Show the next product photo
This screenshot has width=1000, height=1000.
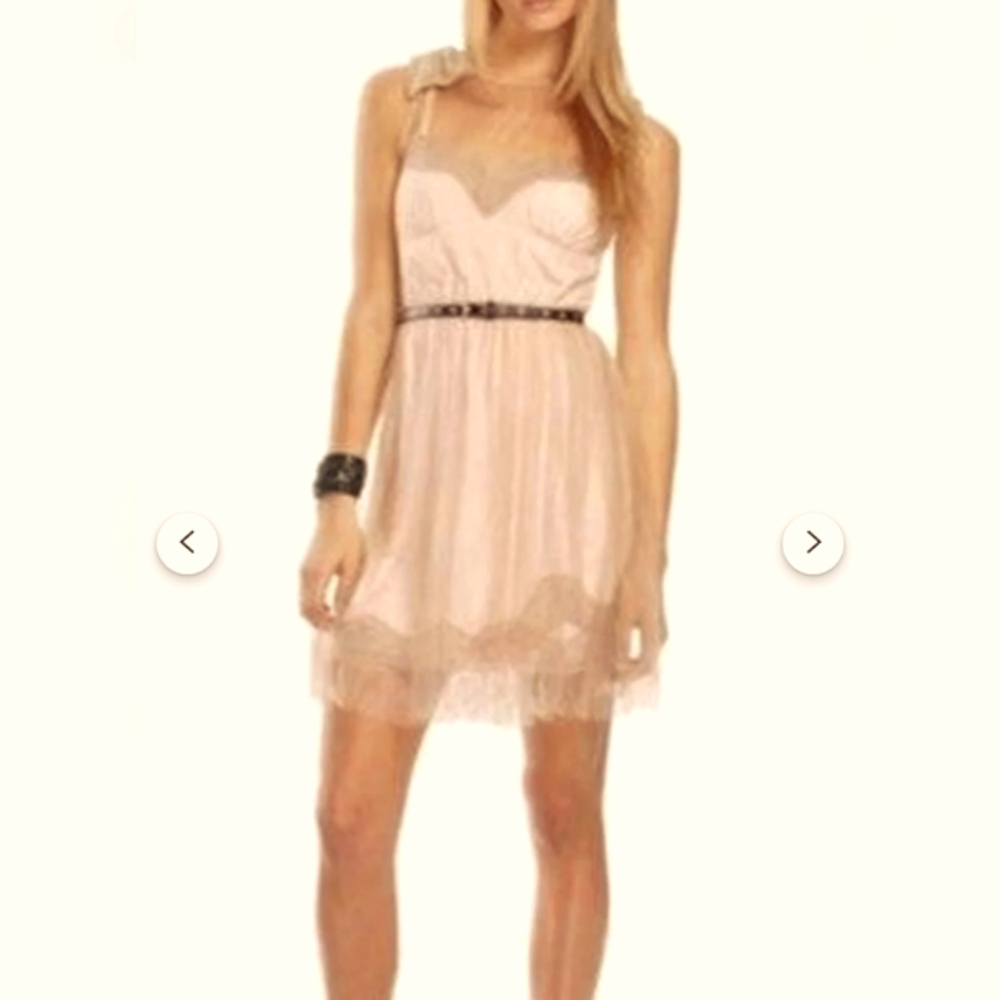point(812,543)
